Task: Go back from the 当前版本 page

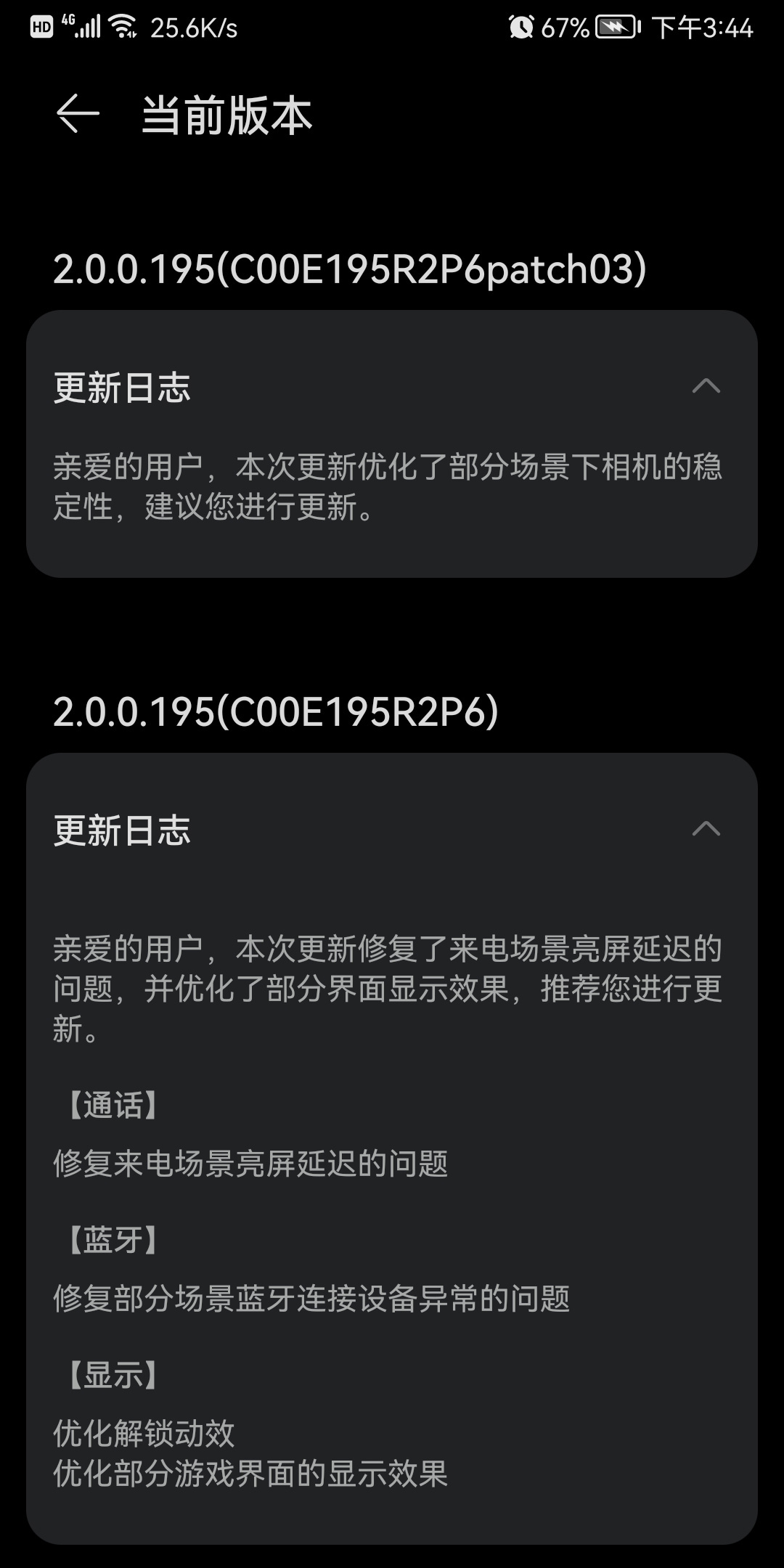Action: 78,115
